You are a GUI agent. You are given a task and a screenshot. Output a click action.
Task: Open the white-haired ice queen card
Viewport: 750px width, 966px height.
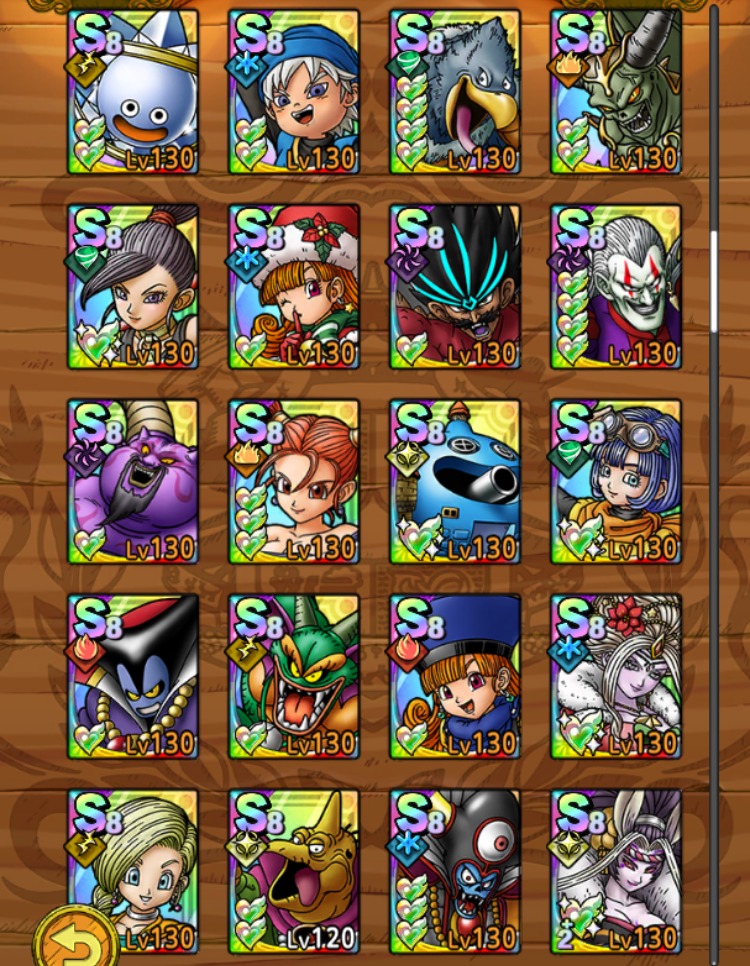616,676
